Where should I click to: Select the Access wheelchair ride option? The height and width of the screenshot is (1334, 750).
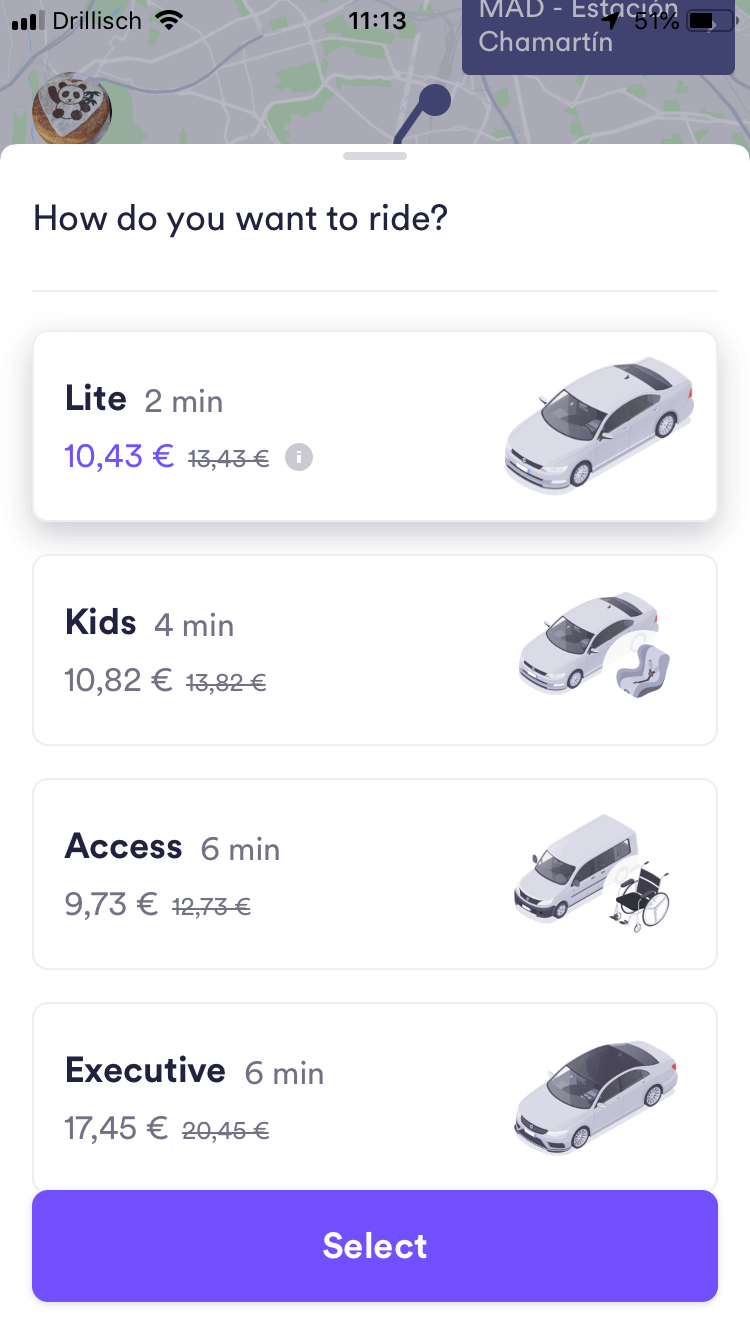[375, 874]
